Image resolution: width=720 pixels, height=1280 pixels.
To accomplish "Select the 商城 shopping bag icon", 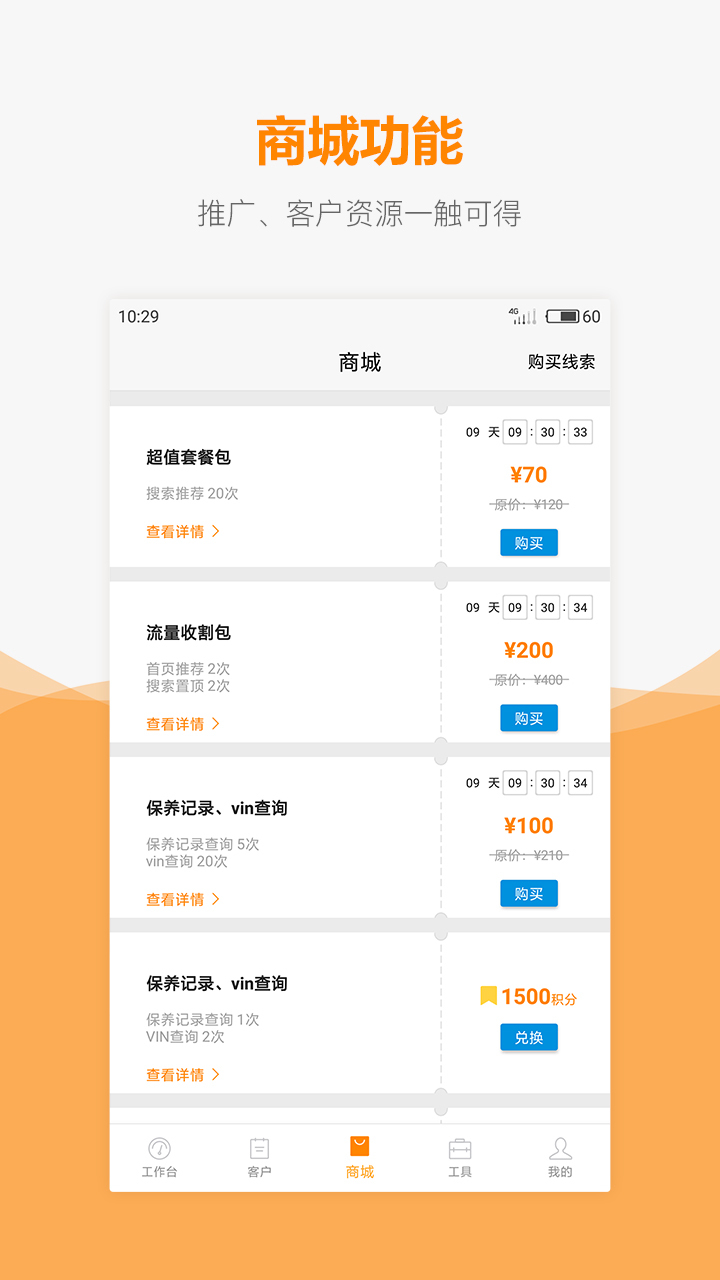I will coord(360,1148).
